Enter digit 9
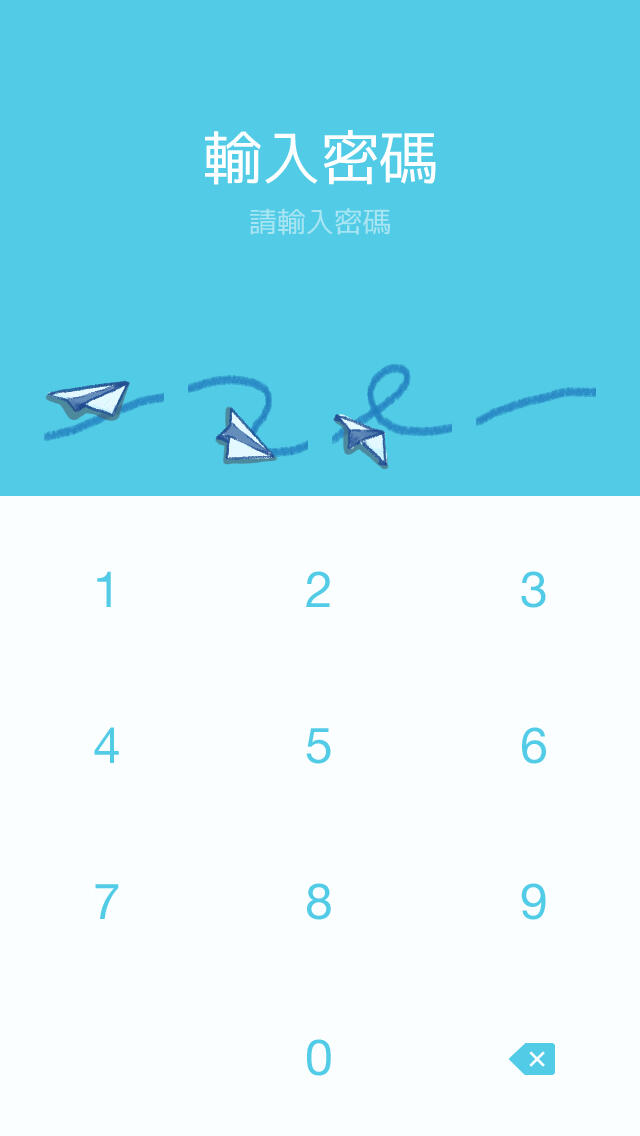This screenshot has height=1136, width=640. point(533,902)
